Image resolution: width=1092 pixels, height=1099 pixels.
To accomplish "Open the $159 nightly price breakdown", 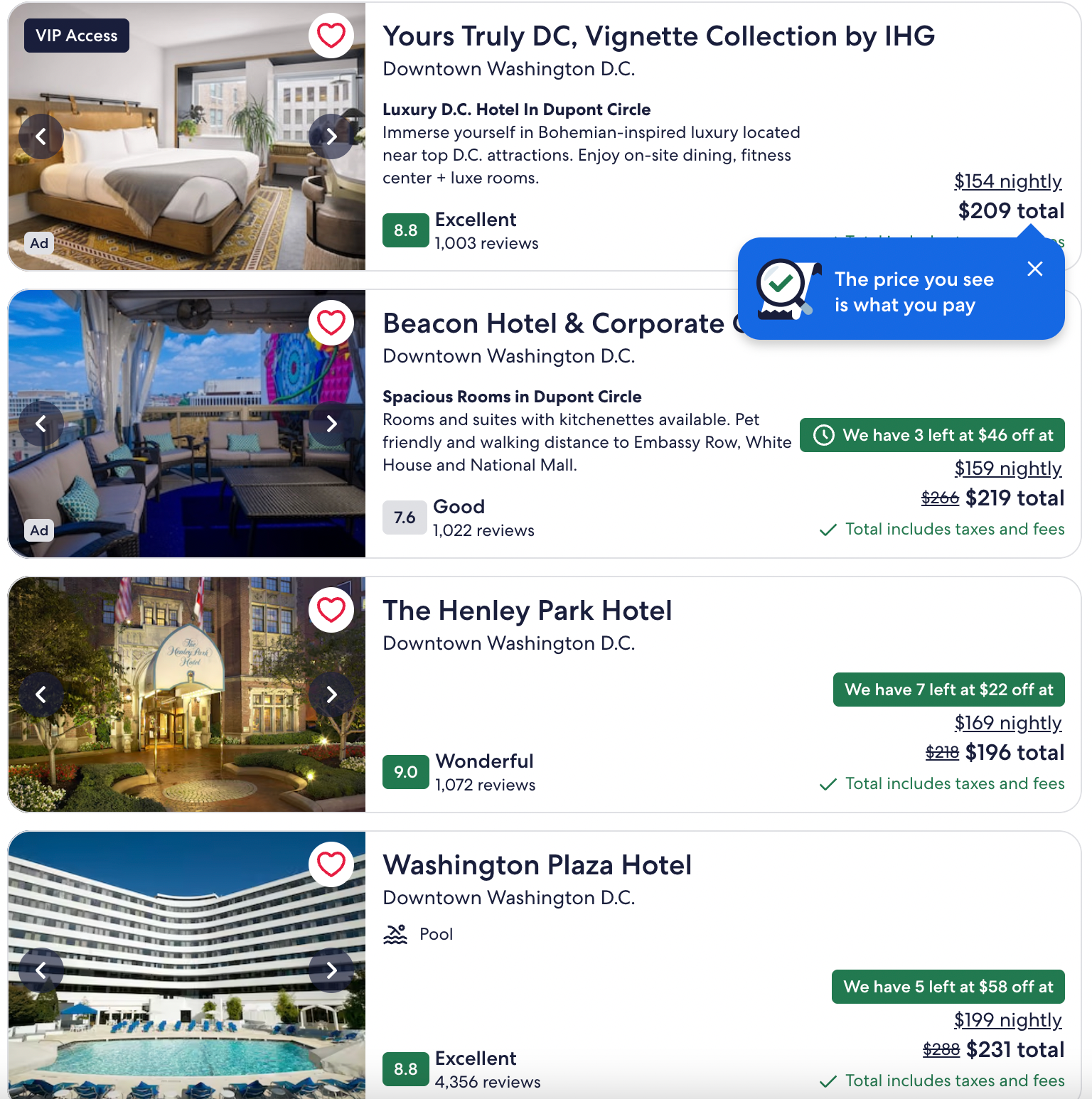I will click(x=1007, y=468).
